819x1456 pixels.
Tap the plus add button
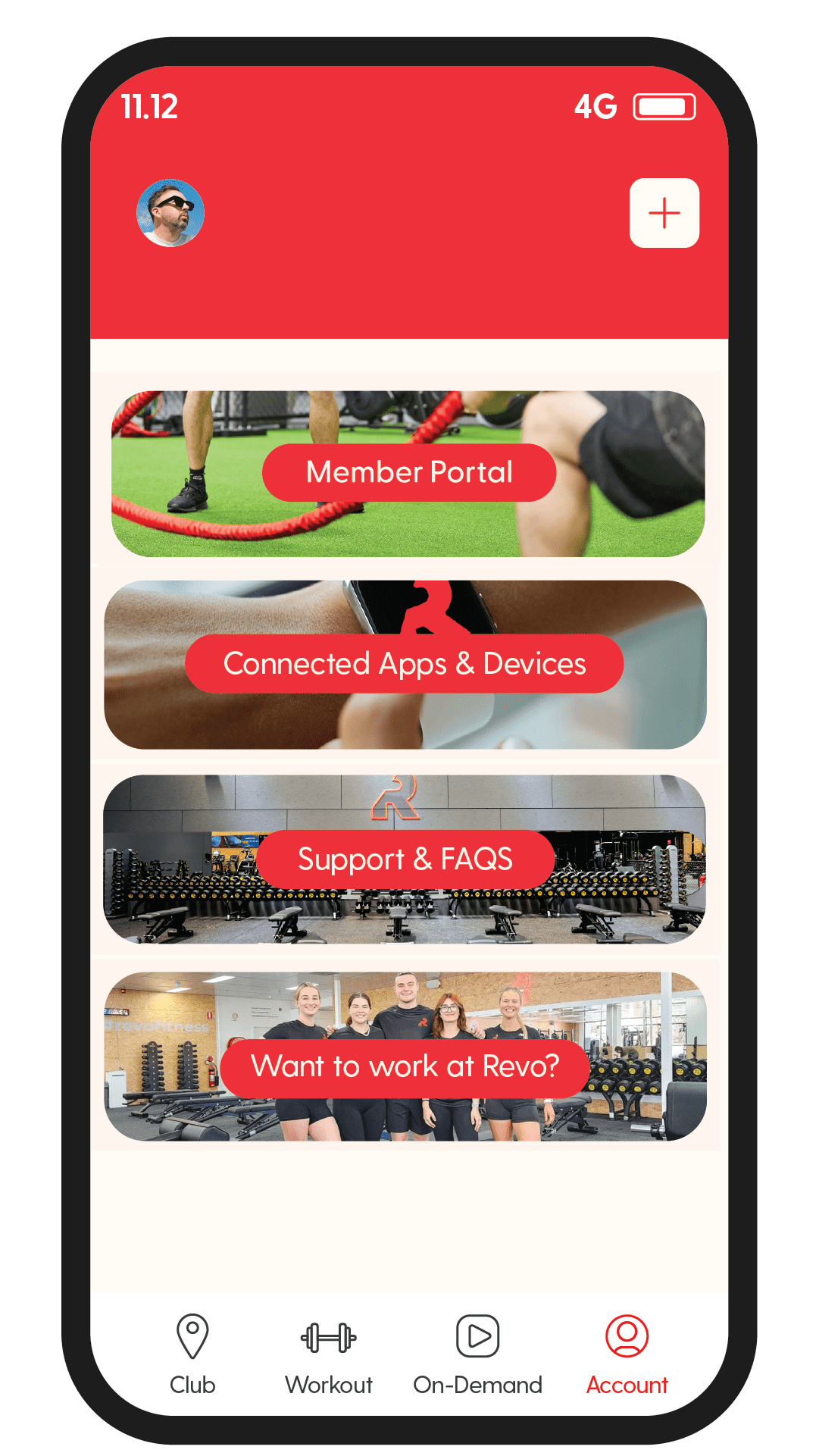664,213
